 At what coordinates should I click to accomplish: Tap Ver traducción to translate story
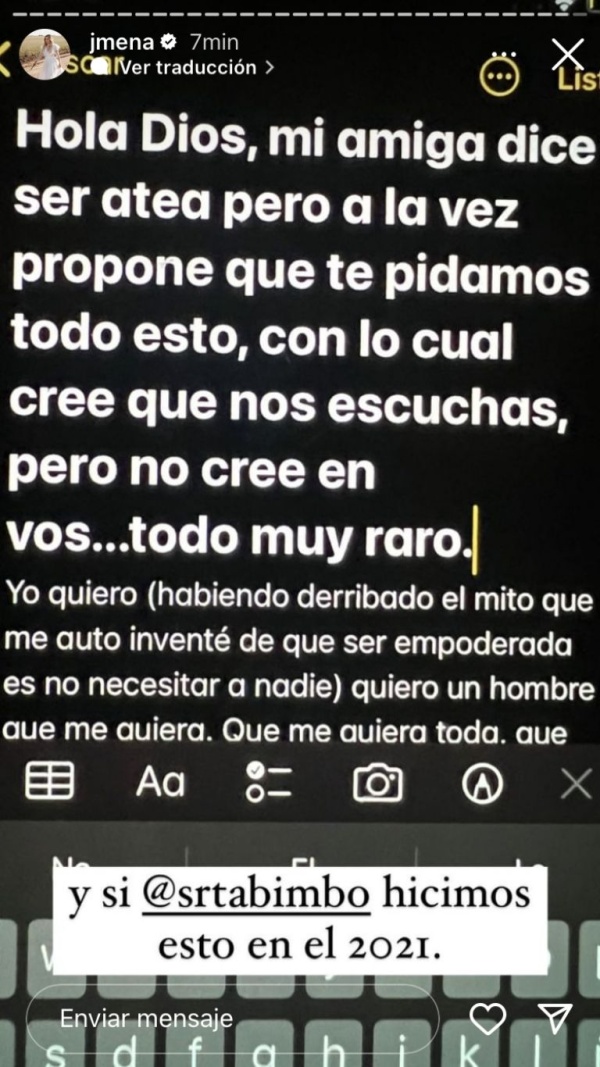click(194, 68)
